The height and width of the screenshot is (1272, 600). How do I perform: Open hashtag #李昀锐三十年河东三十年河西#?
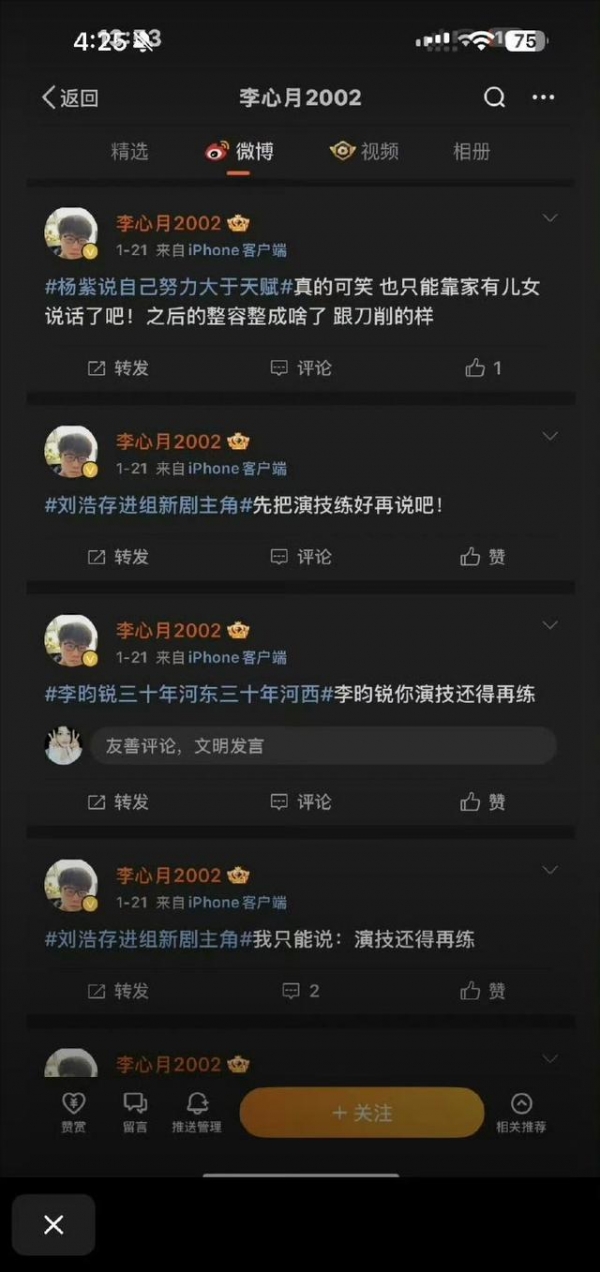[188, 694]
